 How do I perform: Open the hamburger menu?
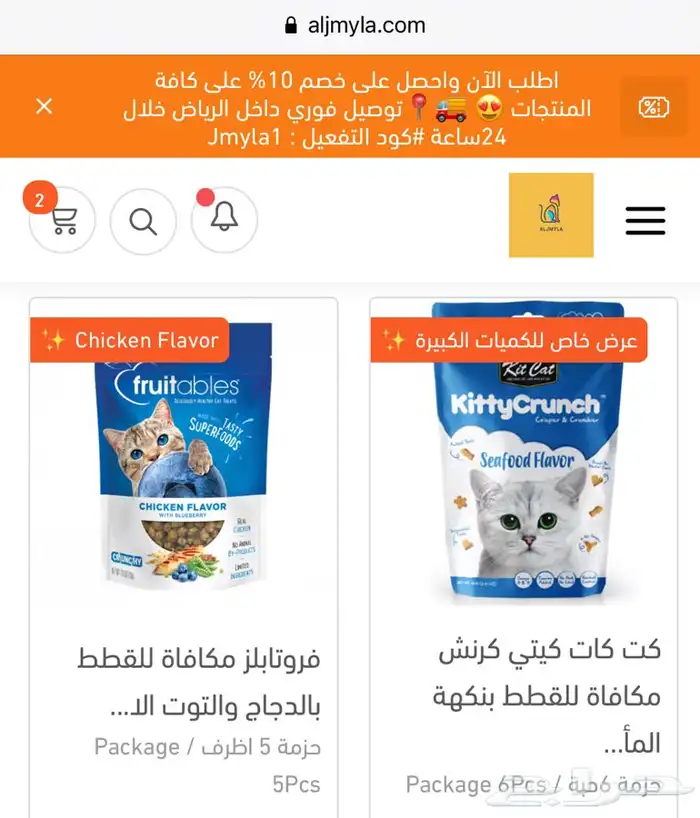(645, 221)
